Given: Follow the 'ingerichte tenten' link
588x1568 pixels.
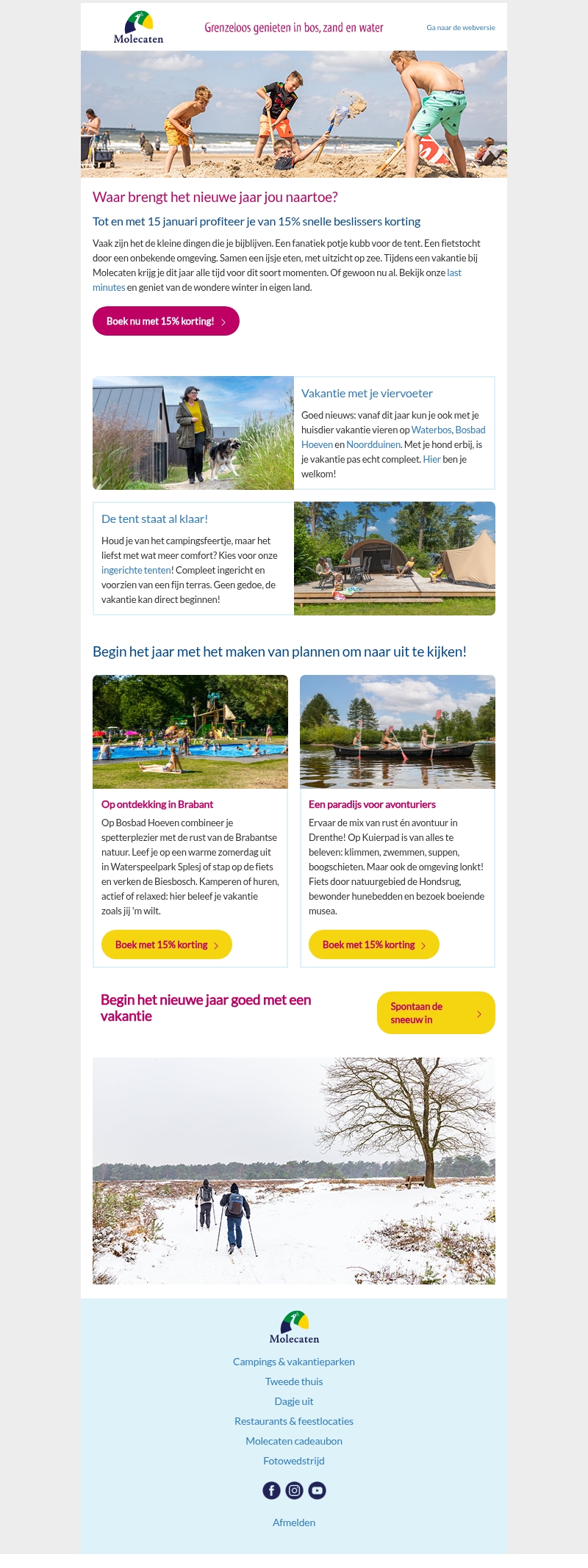Looking at the screenshot, I should tap(136, 570).
